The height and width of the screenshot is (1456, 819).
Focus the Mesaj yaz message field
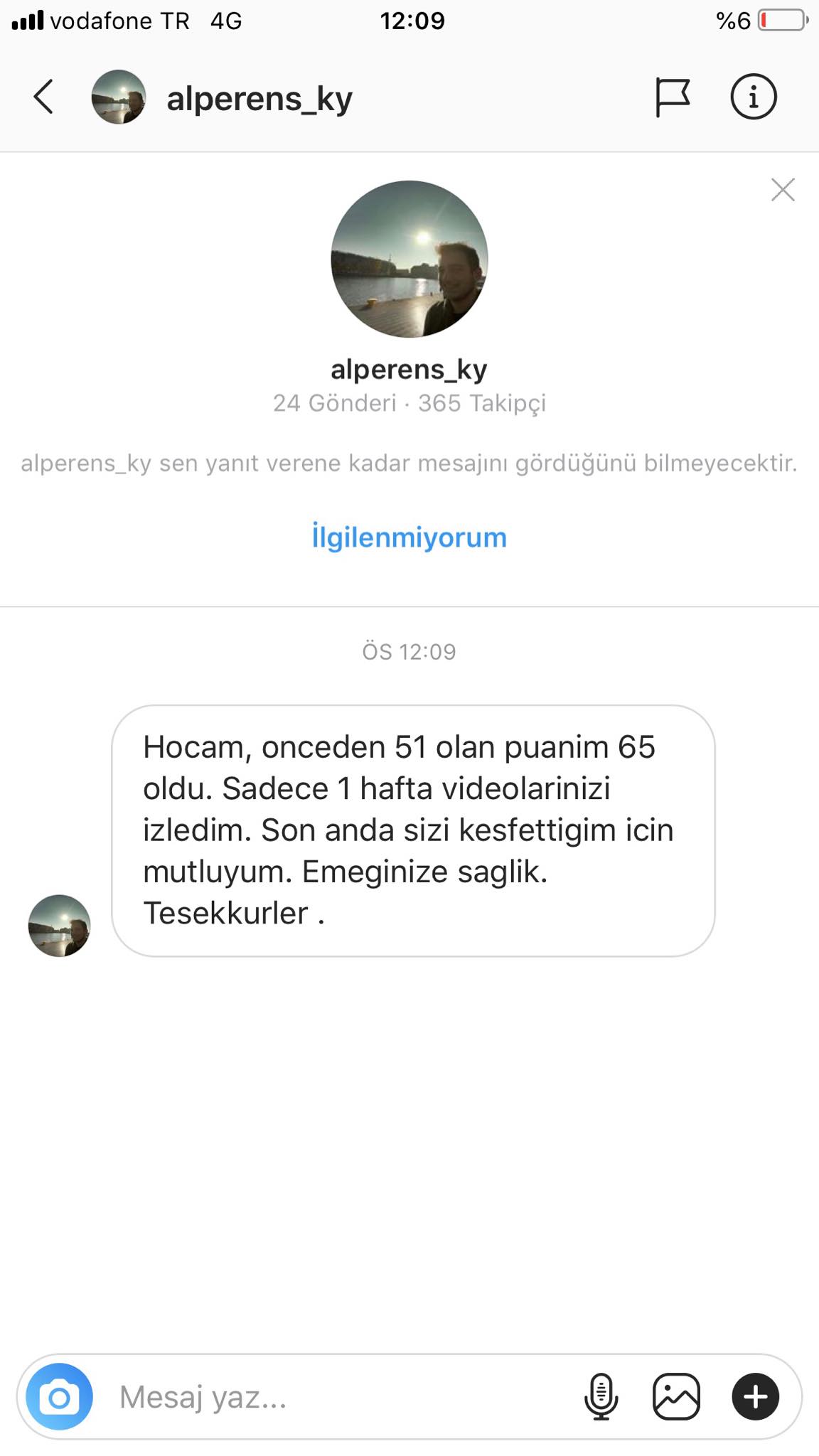tap(341, 1396)
